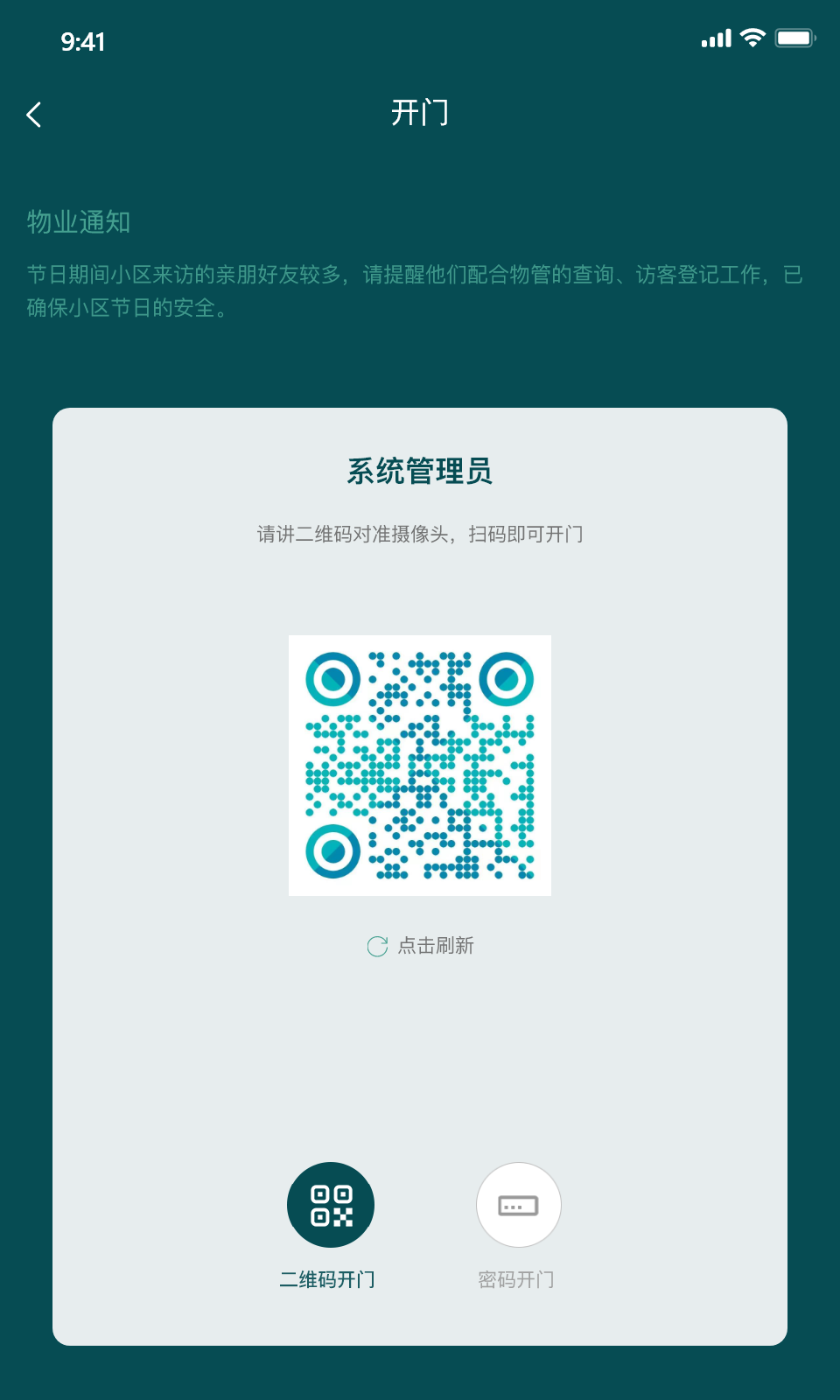Tap the back arrow to leave 开门 screen
The image size is (840, 1400).
coord(33,114)
